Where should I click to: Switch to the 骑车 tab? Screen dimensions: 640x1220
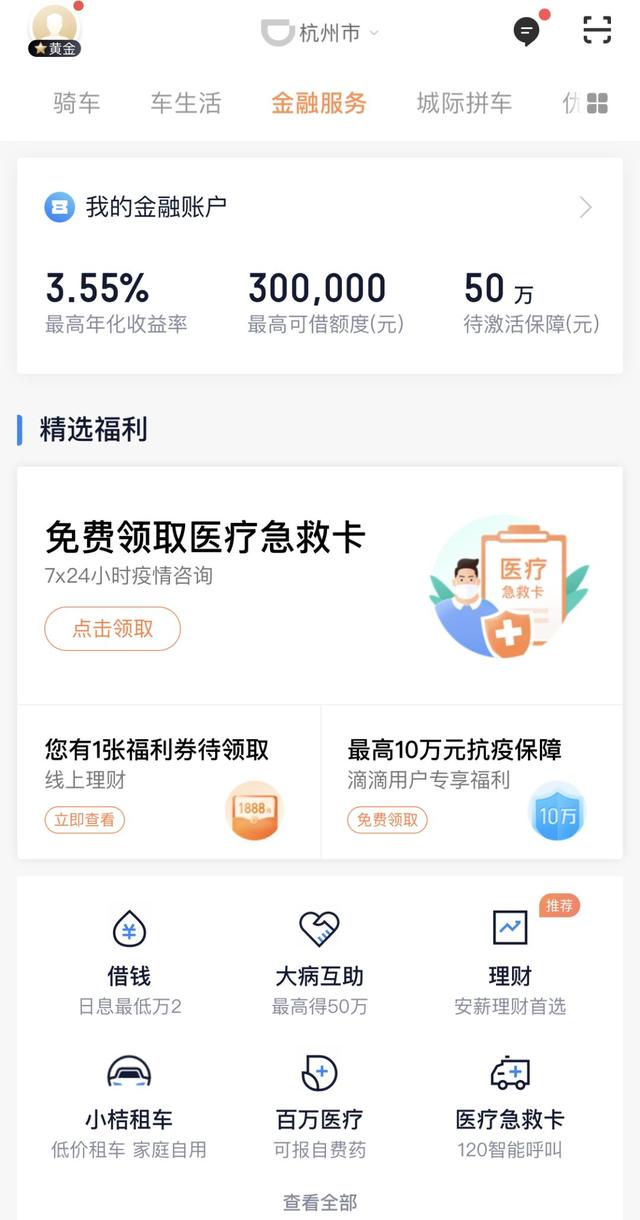pyautogui.click(x=76, y=103)
